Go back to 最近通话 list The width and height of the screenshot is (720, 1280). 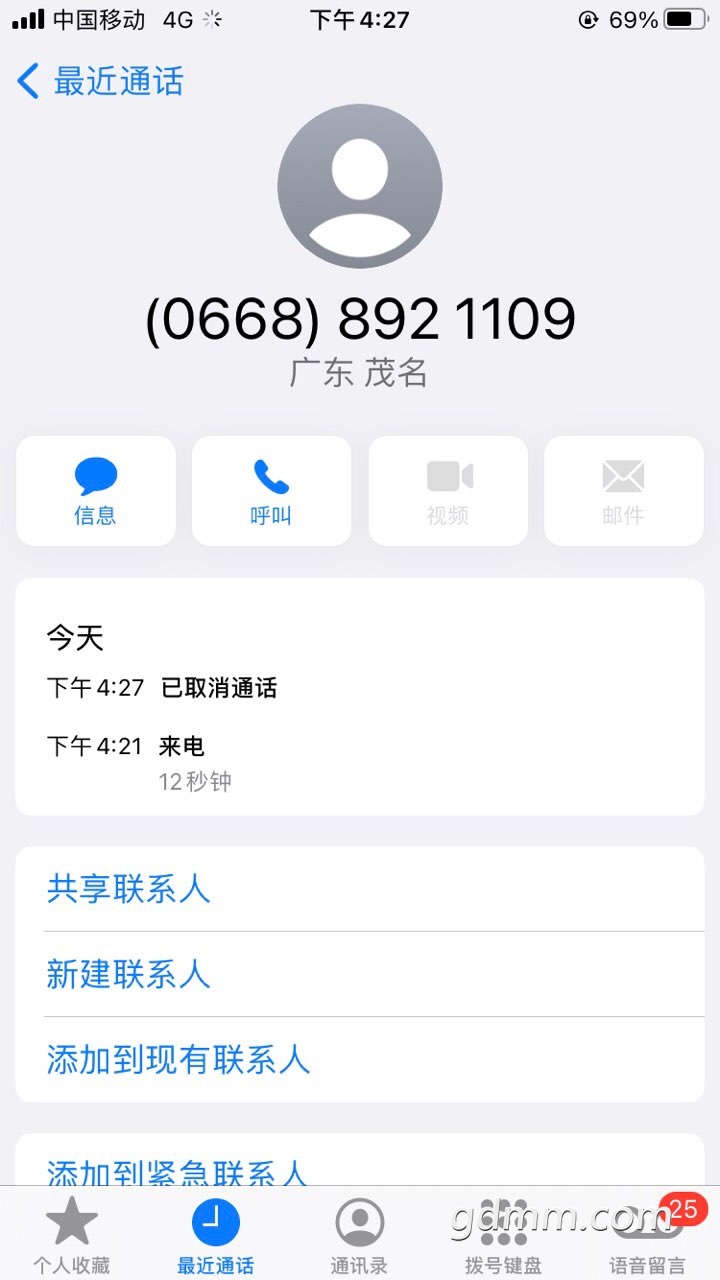point(100,81)
